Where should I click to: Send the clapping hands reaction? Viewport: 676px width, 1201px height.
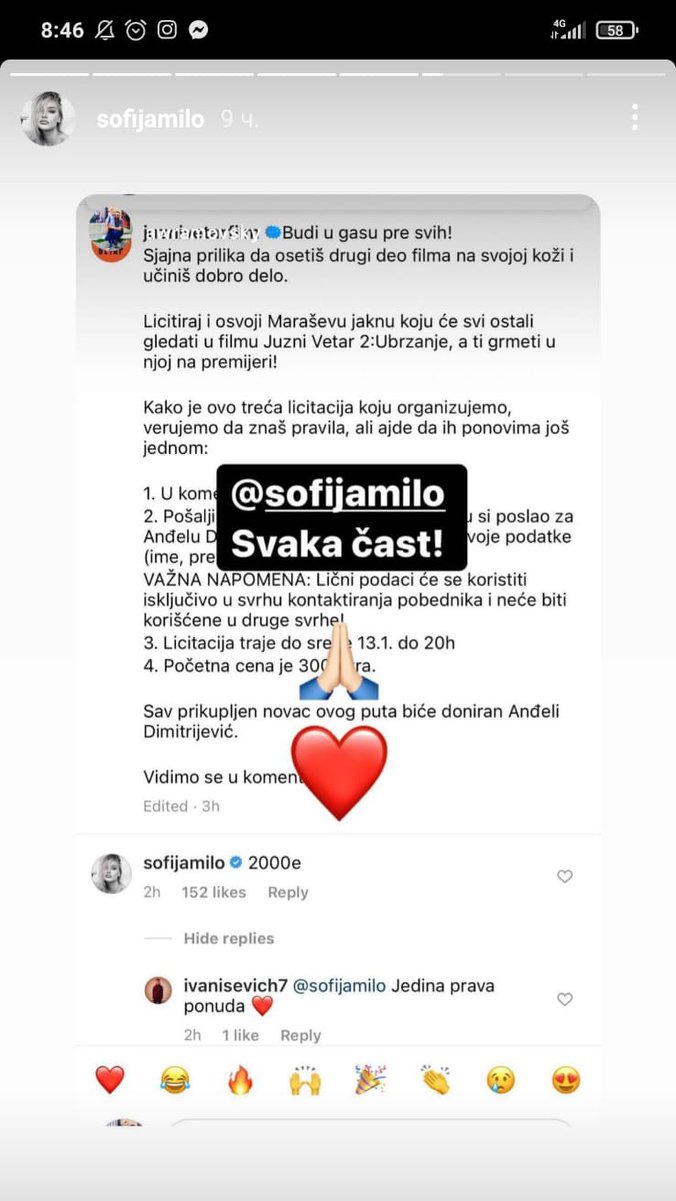pos(436,1080)
